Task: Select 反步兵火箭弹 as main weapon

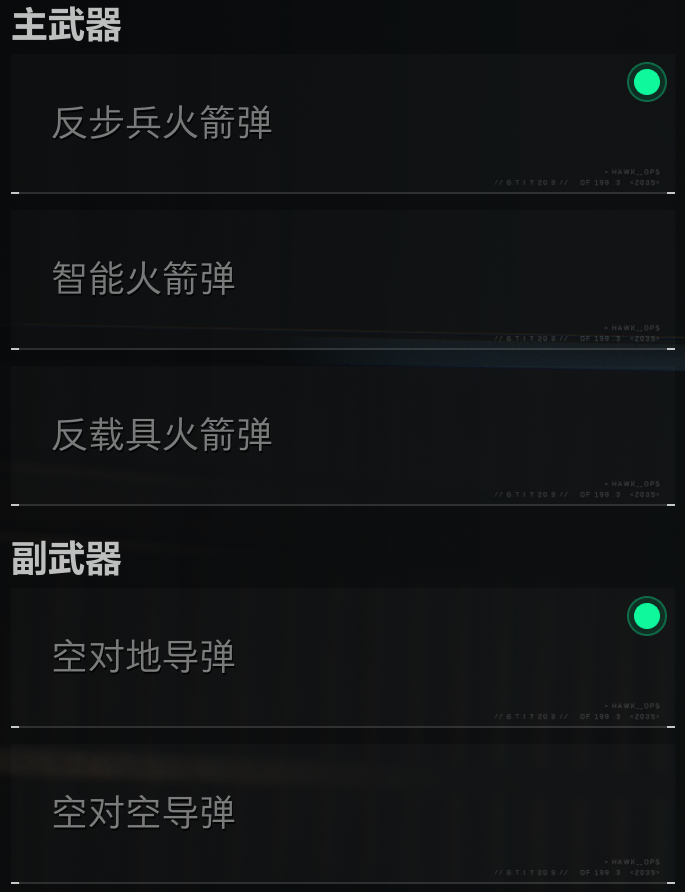Action: pos(342,123)
